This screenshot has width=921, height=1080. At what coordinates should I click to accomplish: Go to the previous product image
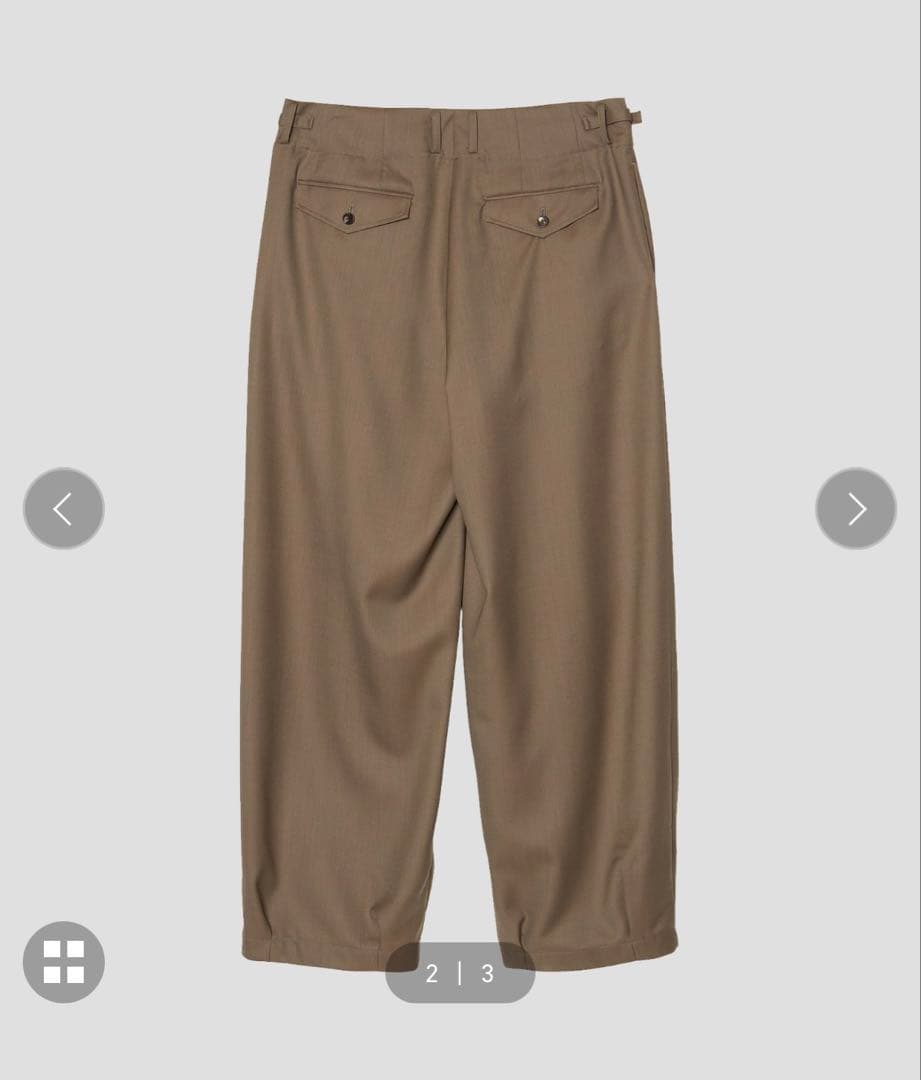63,508
